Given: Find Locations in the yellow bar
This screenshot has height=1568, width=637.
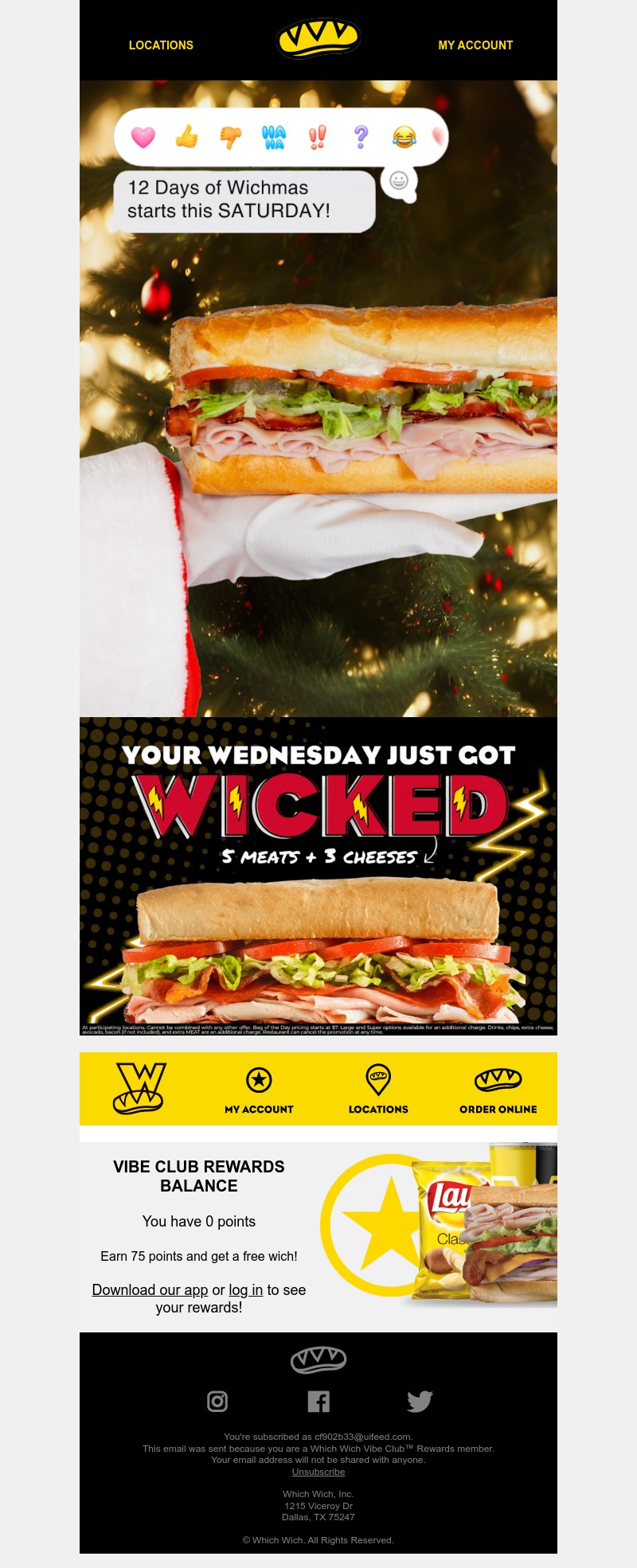Looking at the screenshot, I should (x=378, y=1090).
